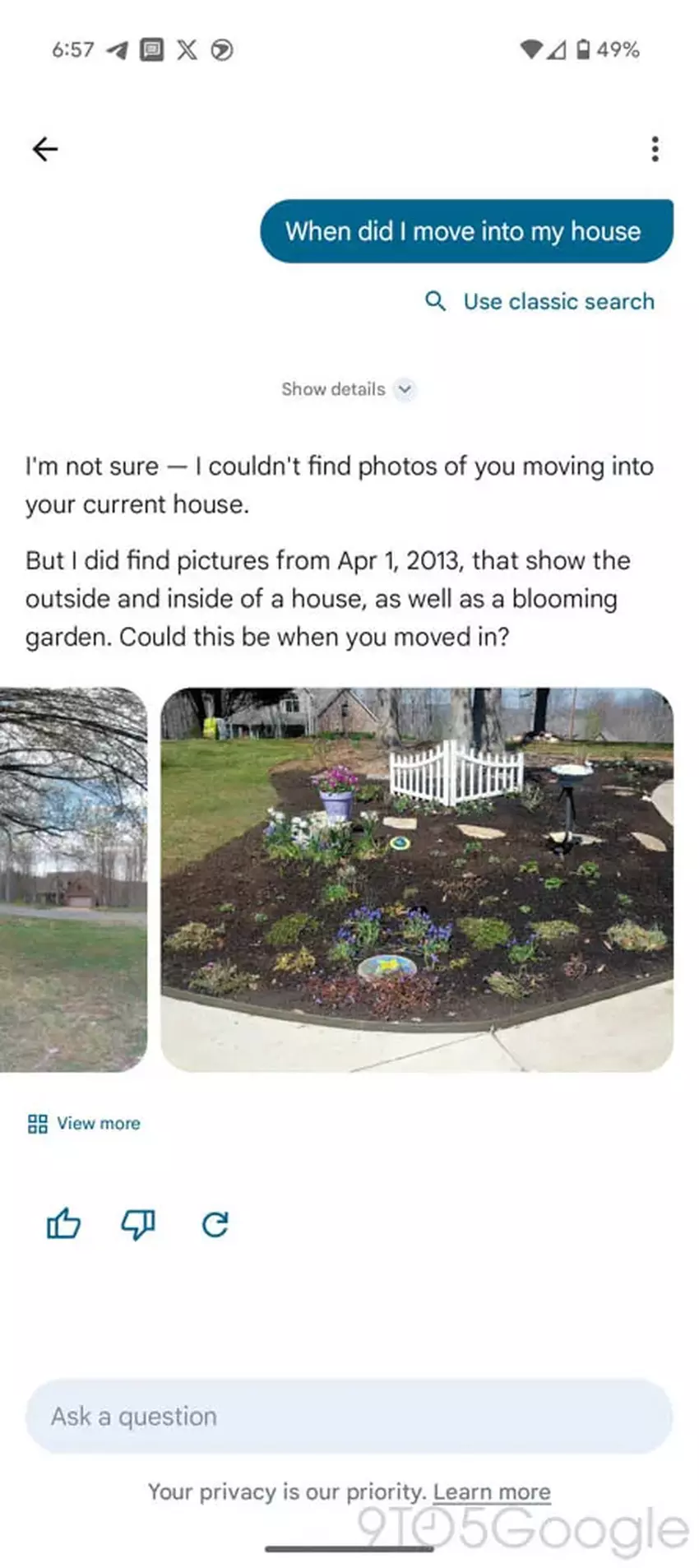Regenerate the response

pyautogui.click(x=215, y=1224)
